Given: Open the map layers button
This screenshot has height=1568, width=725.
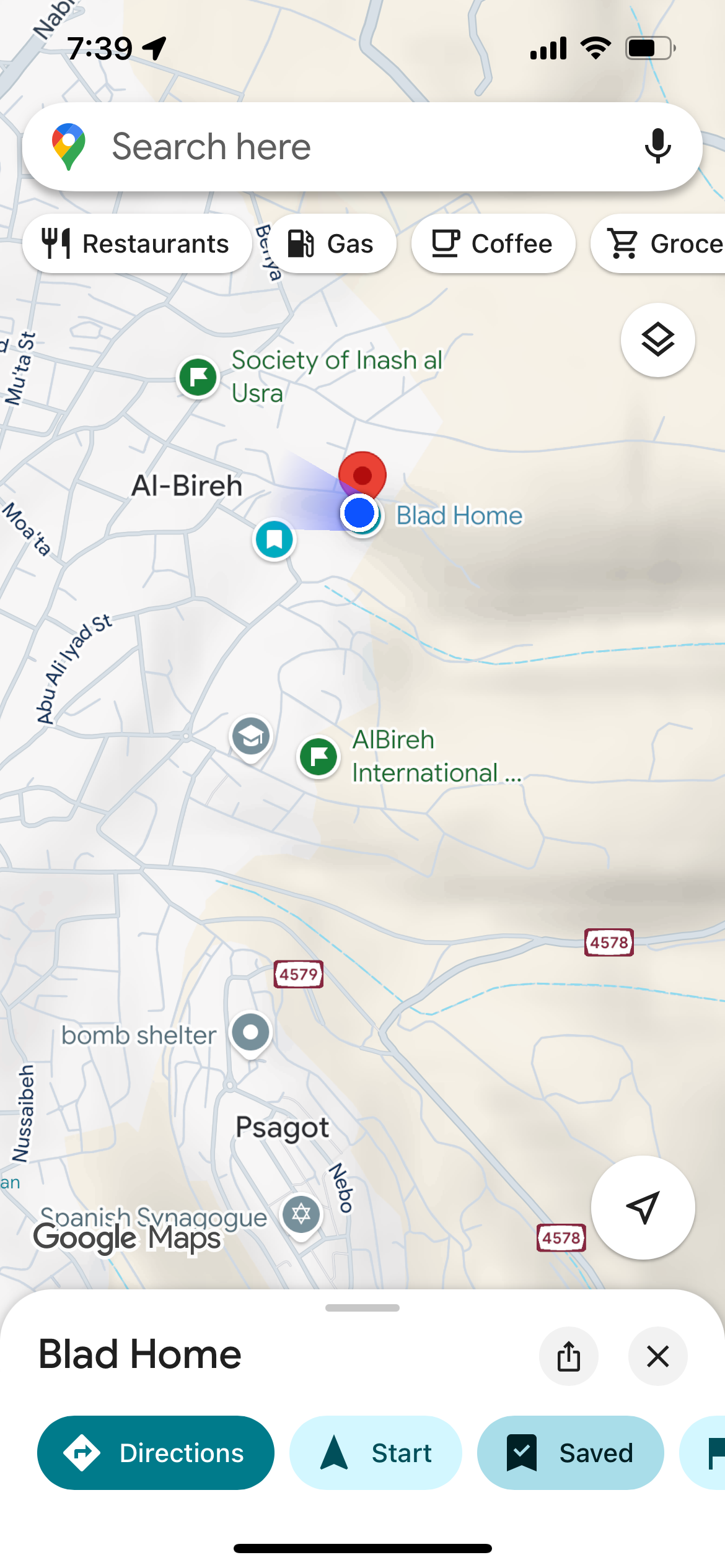Looking at the screenshot, I should (x=657, y=340).
